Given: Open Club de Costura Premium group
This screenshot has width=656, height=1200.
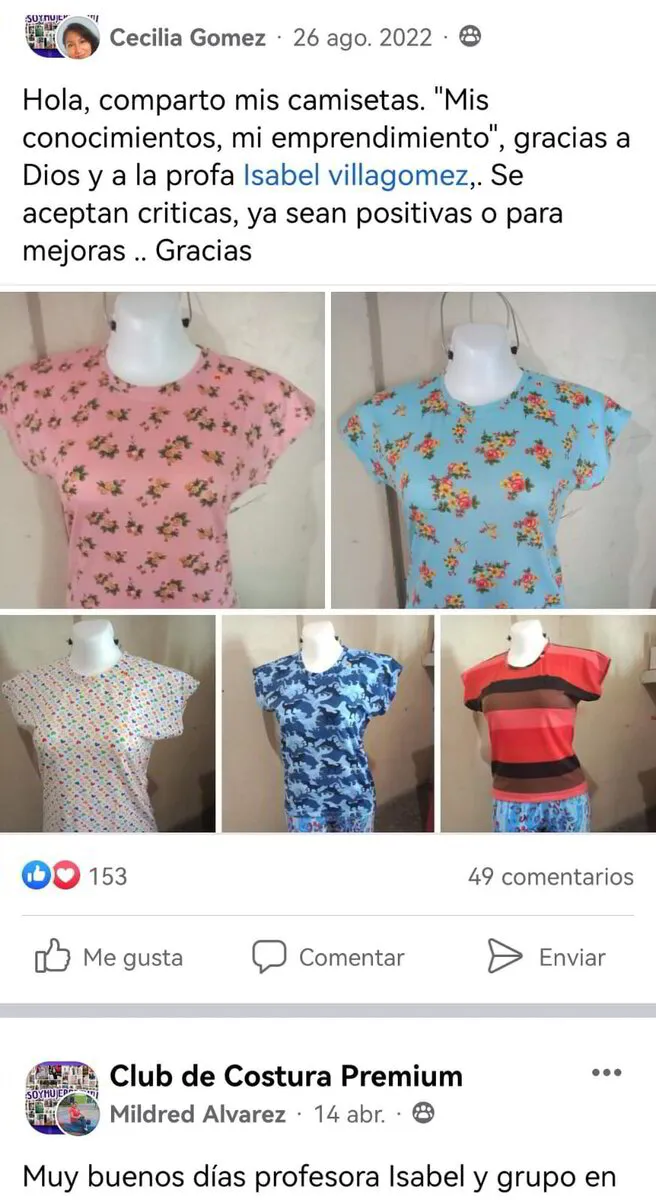Looking at the screenshot, I should [286, 1076].
